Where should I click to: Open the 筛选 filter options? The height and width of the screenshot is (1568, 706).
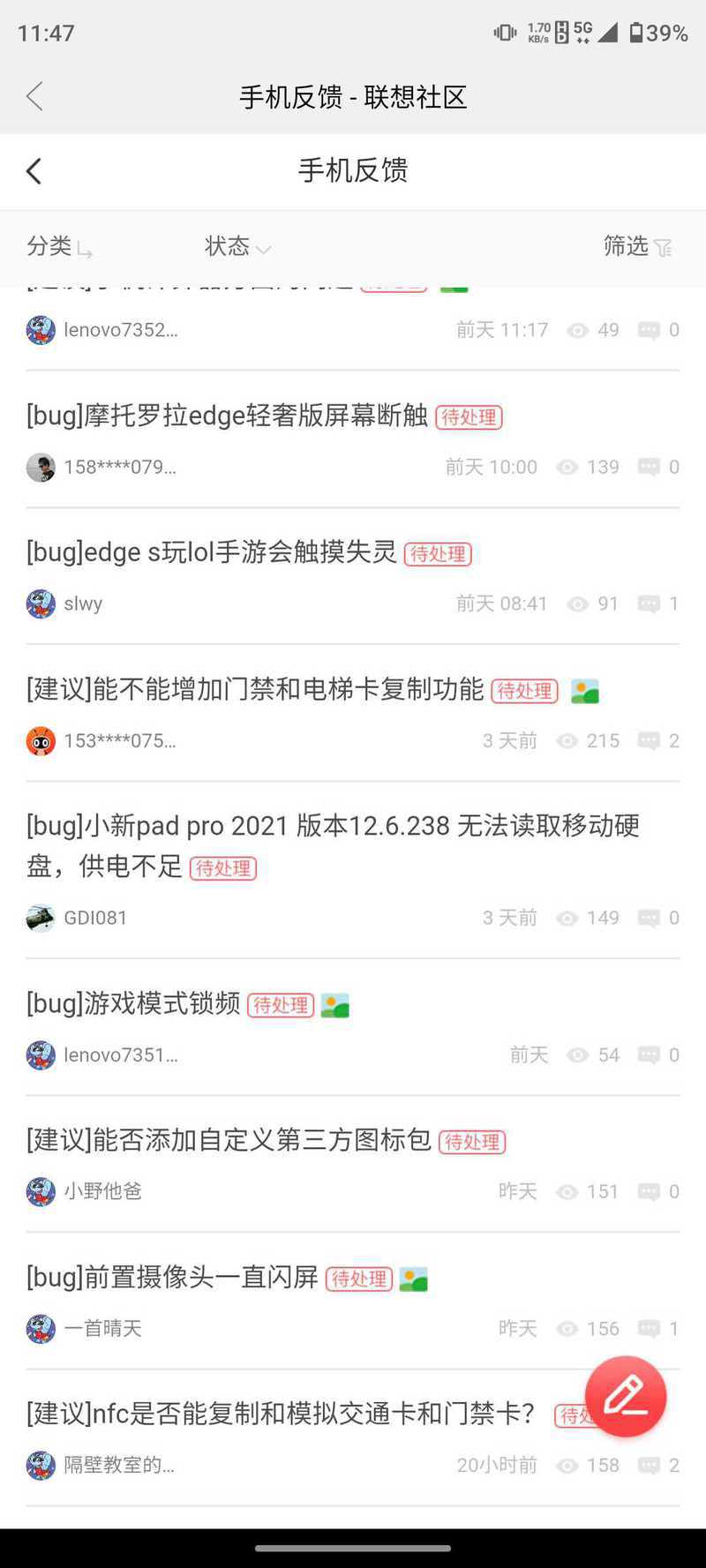pos(637,246)
